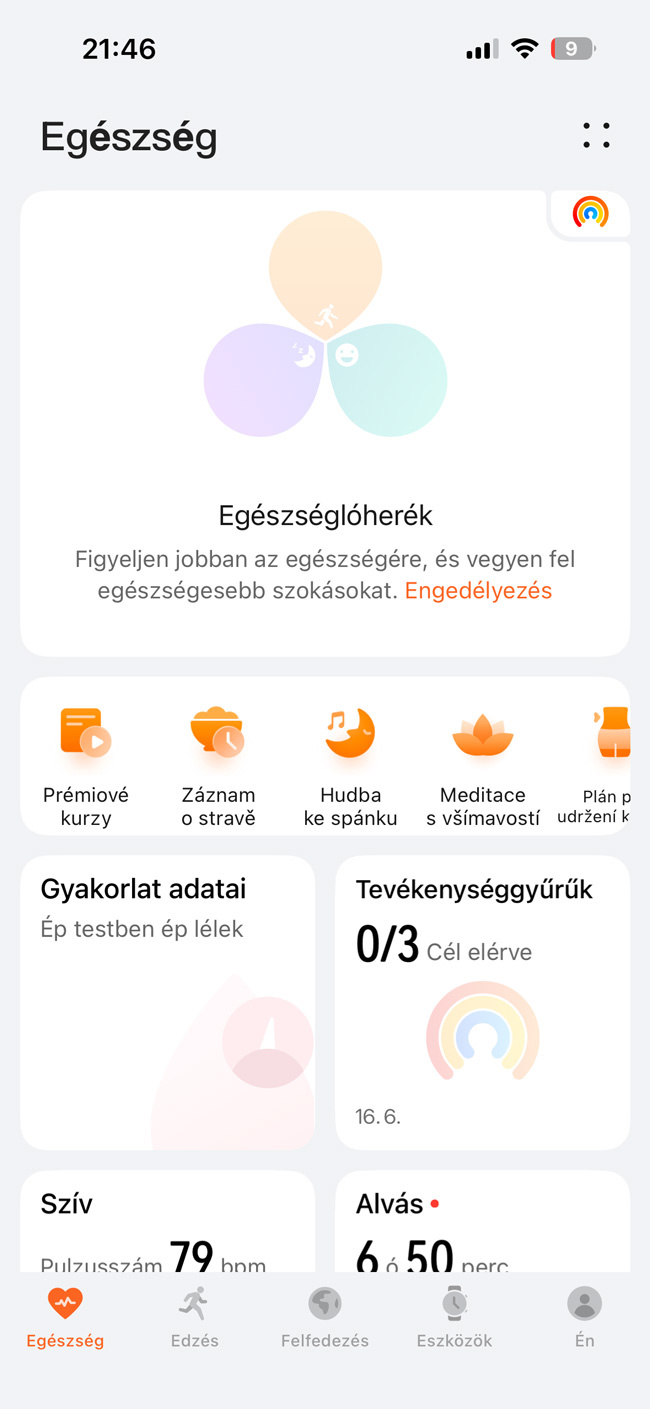Open the four-dot more options menu
The width and height of the screenshot is (650, 1409).
point(596,136)
